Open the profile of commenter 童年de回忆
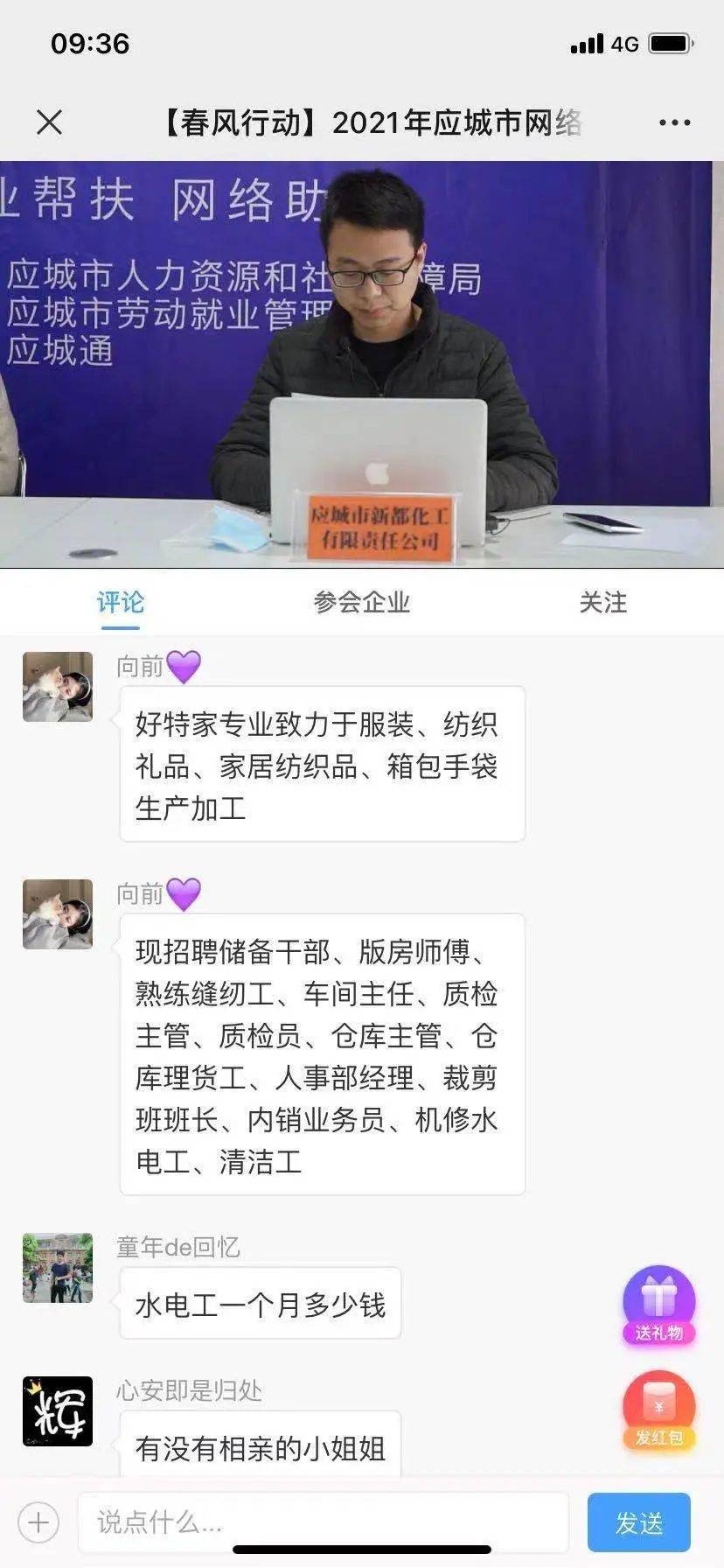Screen dimensions: 724x1568 pos(58,1268)
